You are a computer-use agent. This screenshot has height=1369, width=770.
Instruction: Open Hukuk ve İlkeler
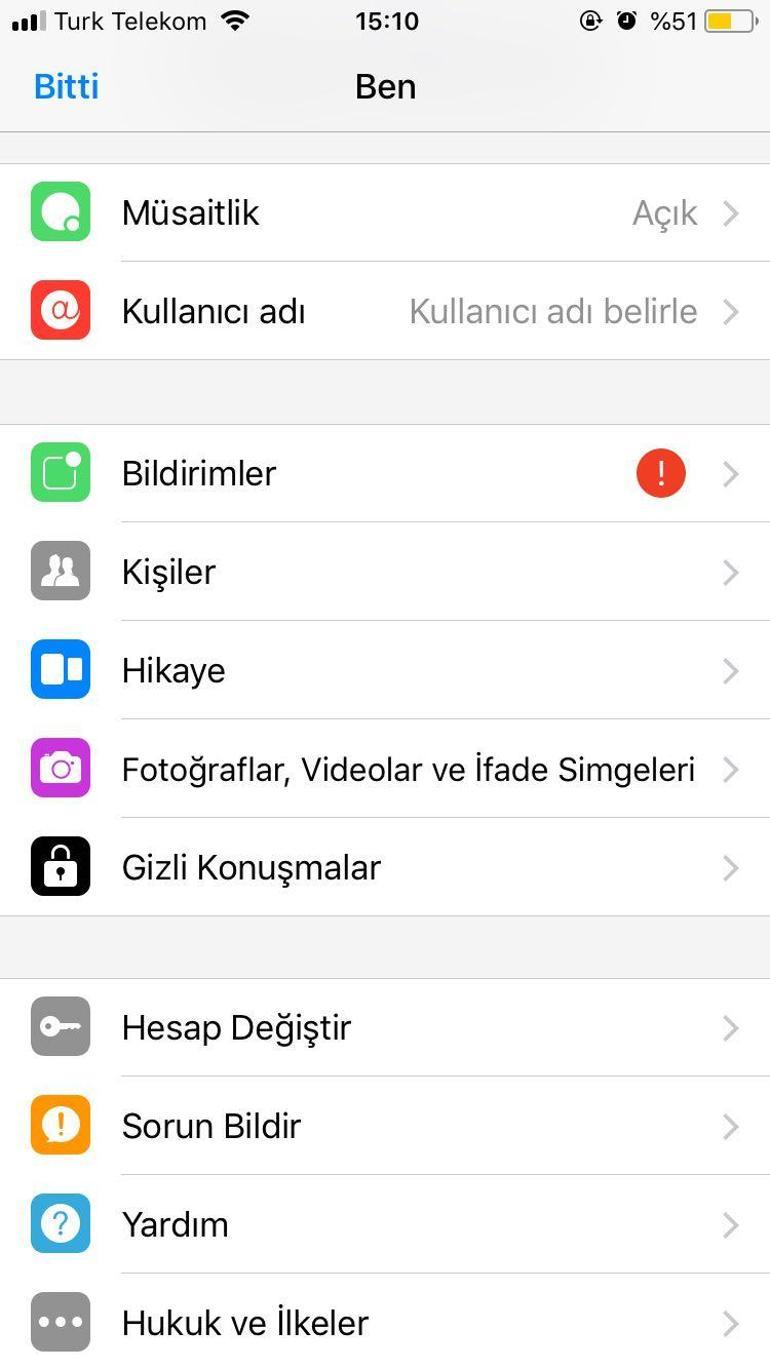(x=385, y=1322)
